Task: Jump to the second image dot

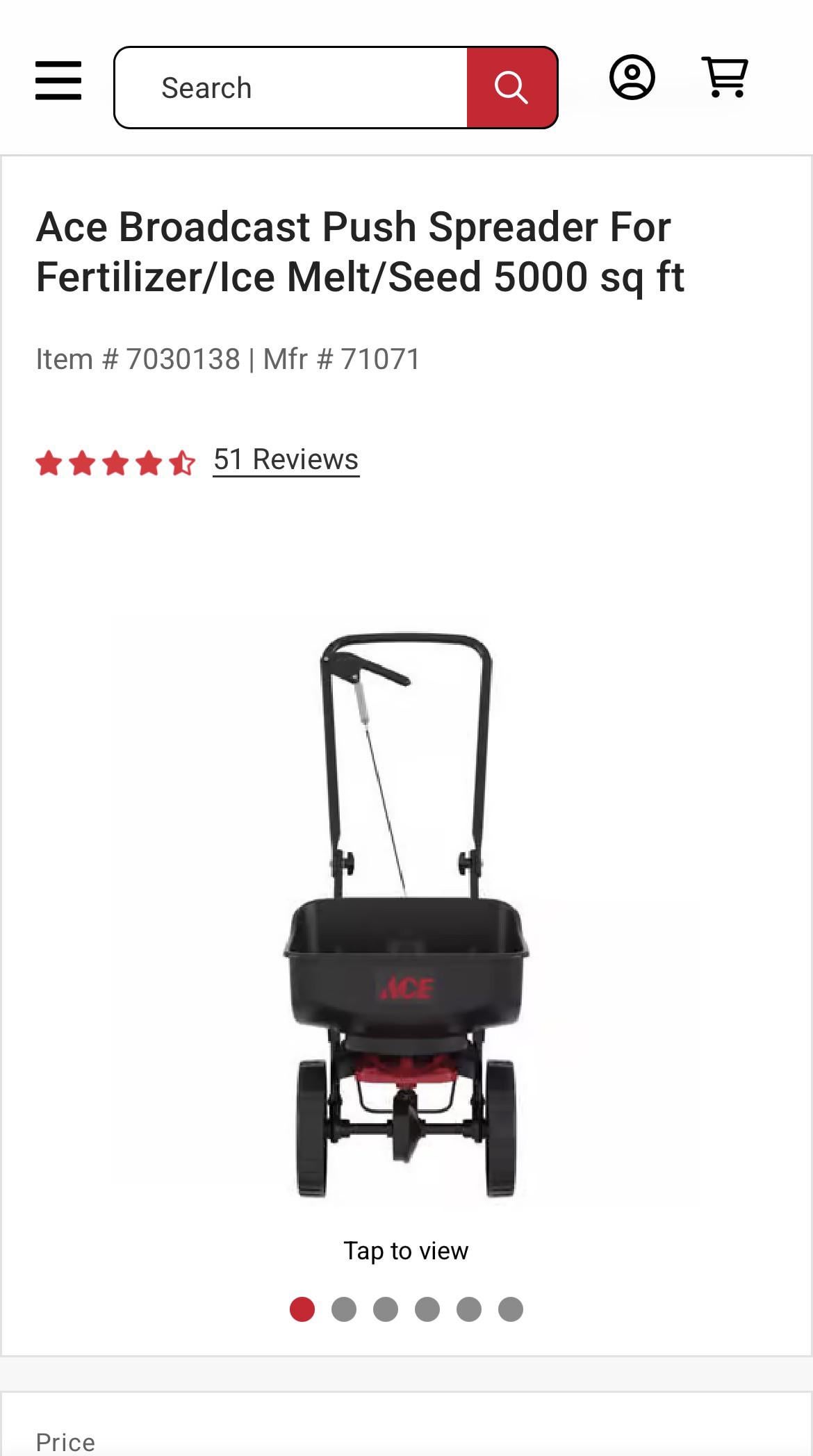Action: [344, 1309]
